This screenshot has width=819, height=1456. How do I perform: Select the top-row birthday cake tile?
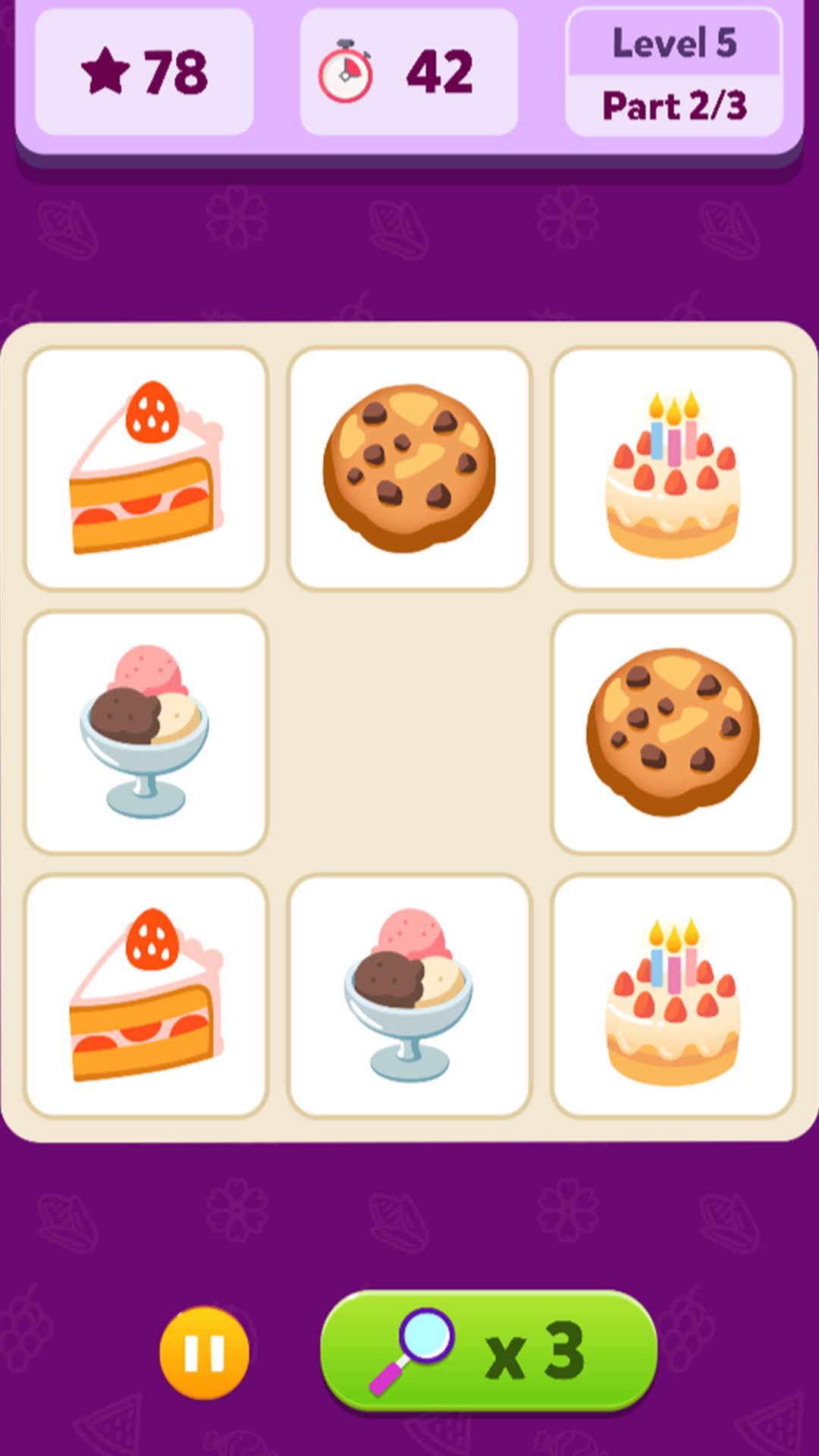coord(673,468)
